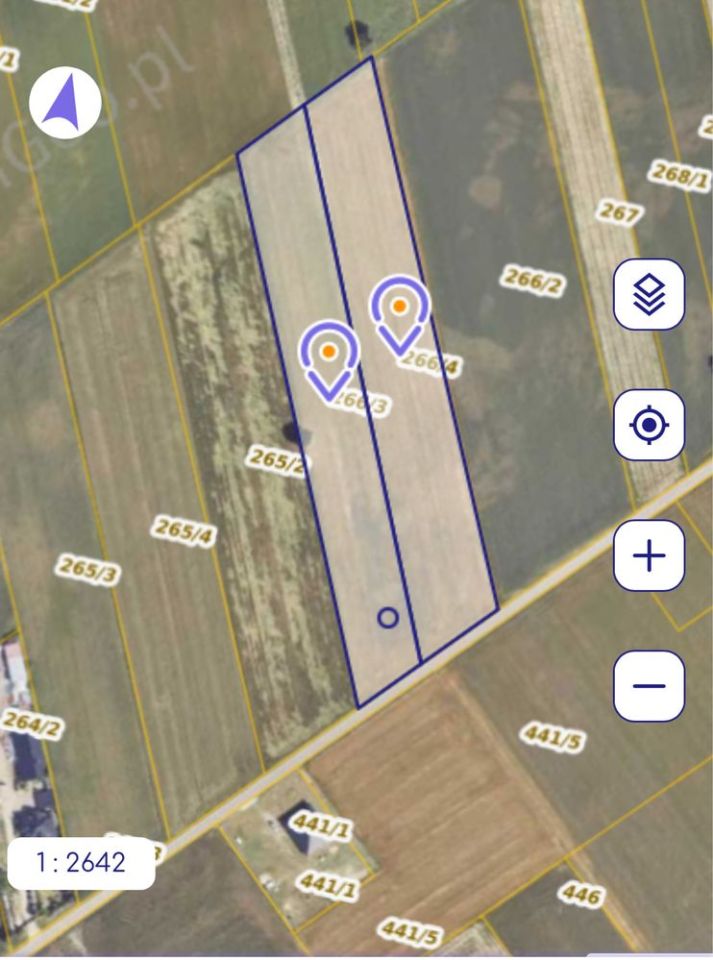The height and width of the screenshot is (960, 713).
Task: Zoom out with the minus button
Action: 649,686
